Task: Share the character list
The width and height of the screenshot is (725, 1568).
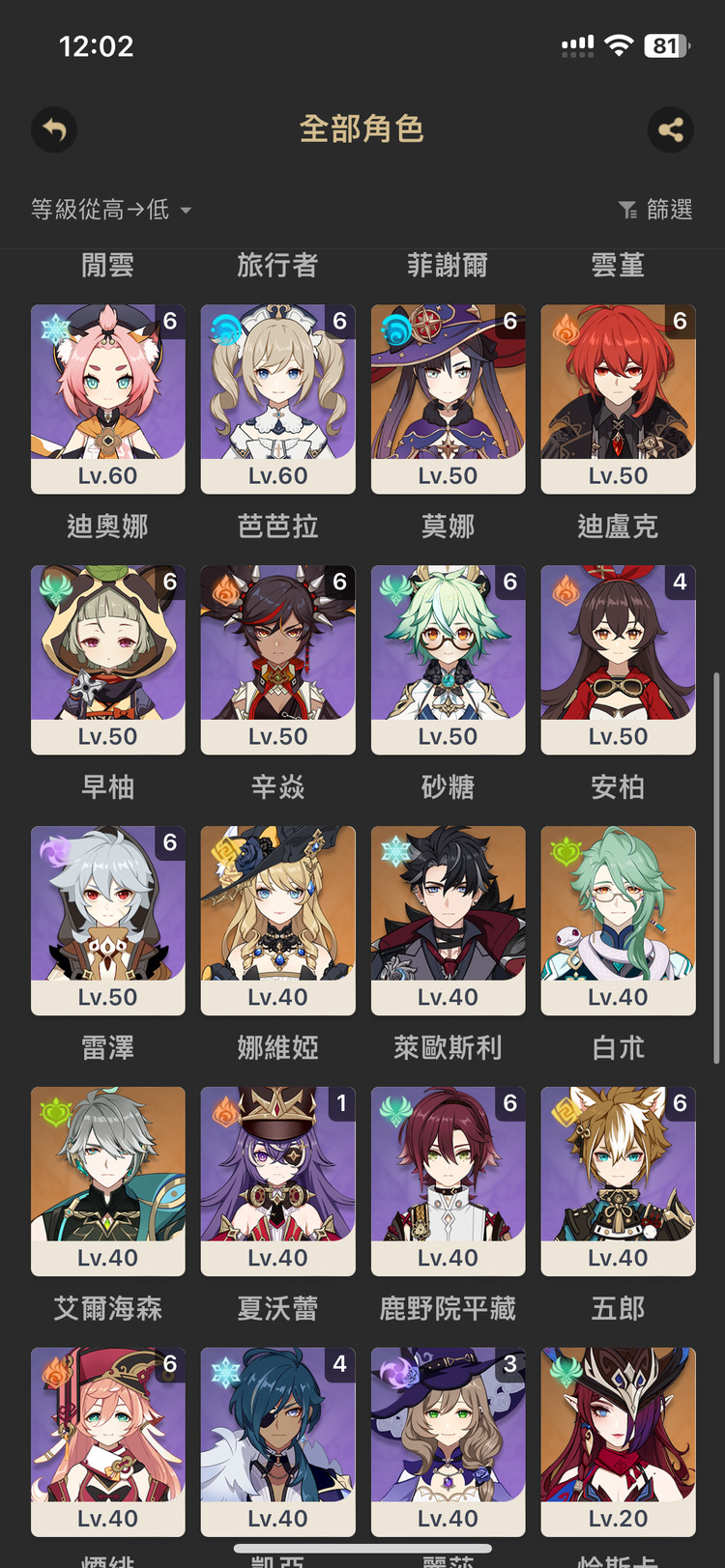Action: pyautogui.click(x=670, y=129)
